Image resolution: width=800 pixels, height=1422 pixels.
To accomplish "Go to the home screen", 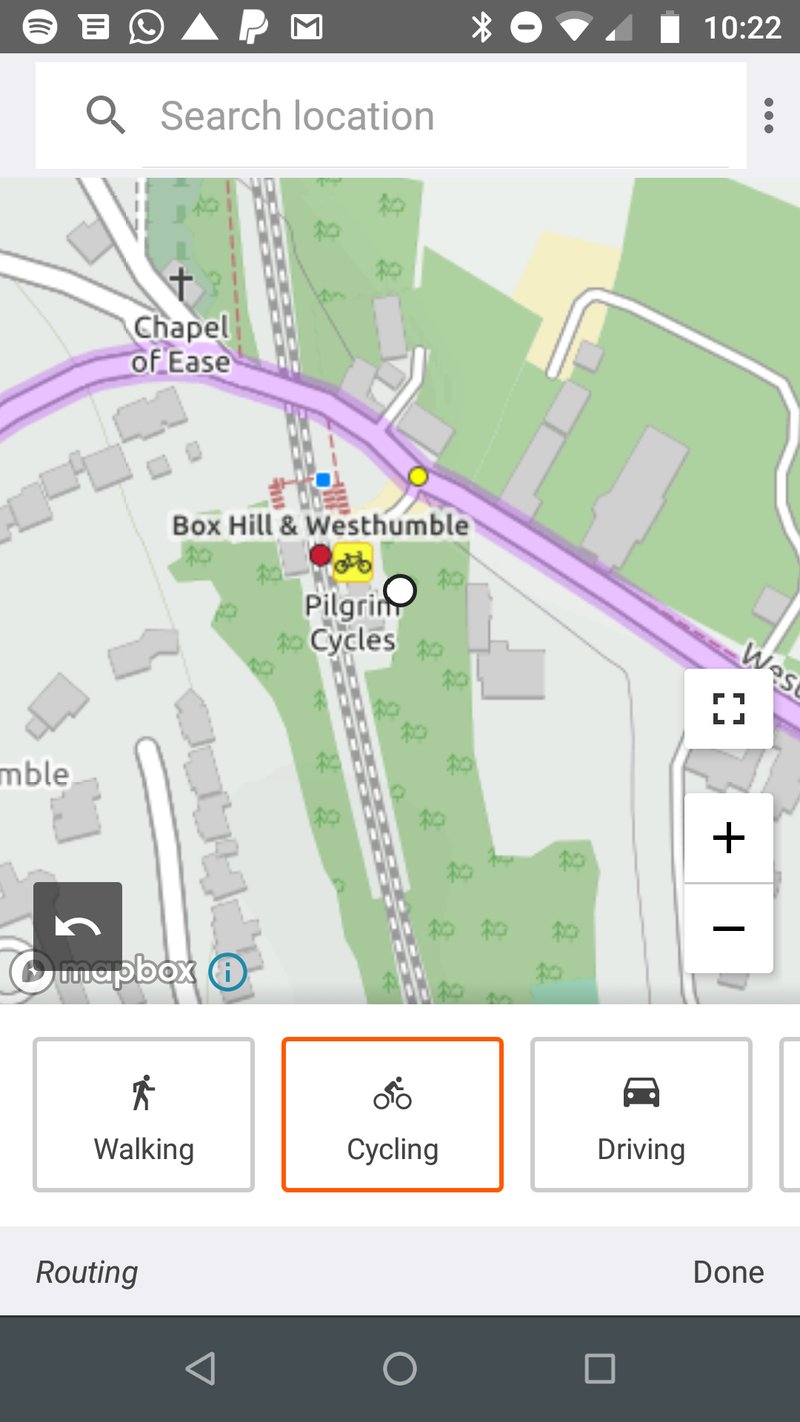I will (400, 1368).
